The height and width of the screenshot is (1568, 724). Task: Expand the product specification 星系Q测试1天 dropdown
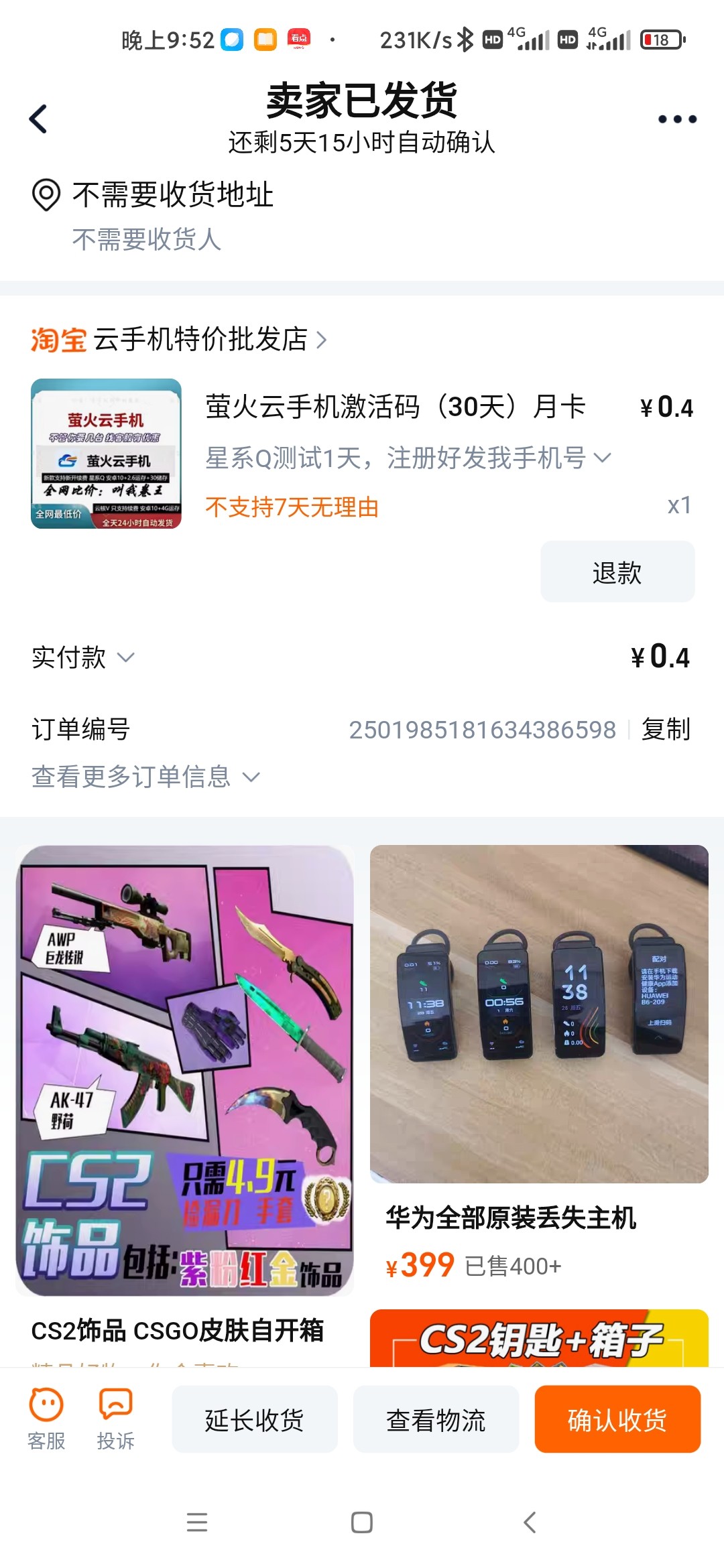pyautogui.click(x=408, y=458)
